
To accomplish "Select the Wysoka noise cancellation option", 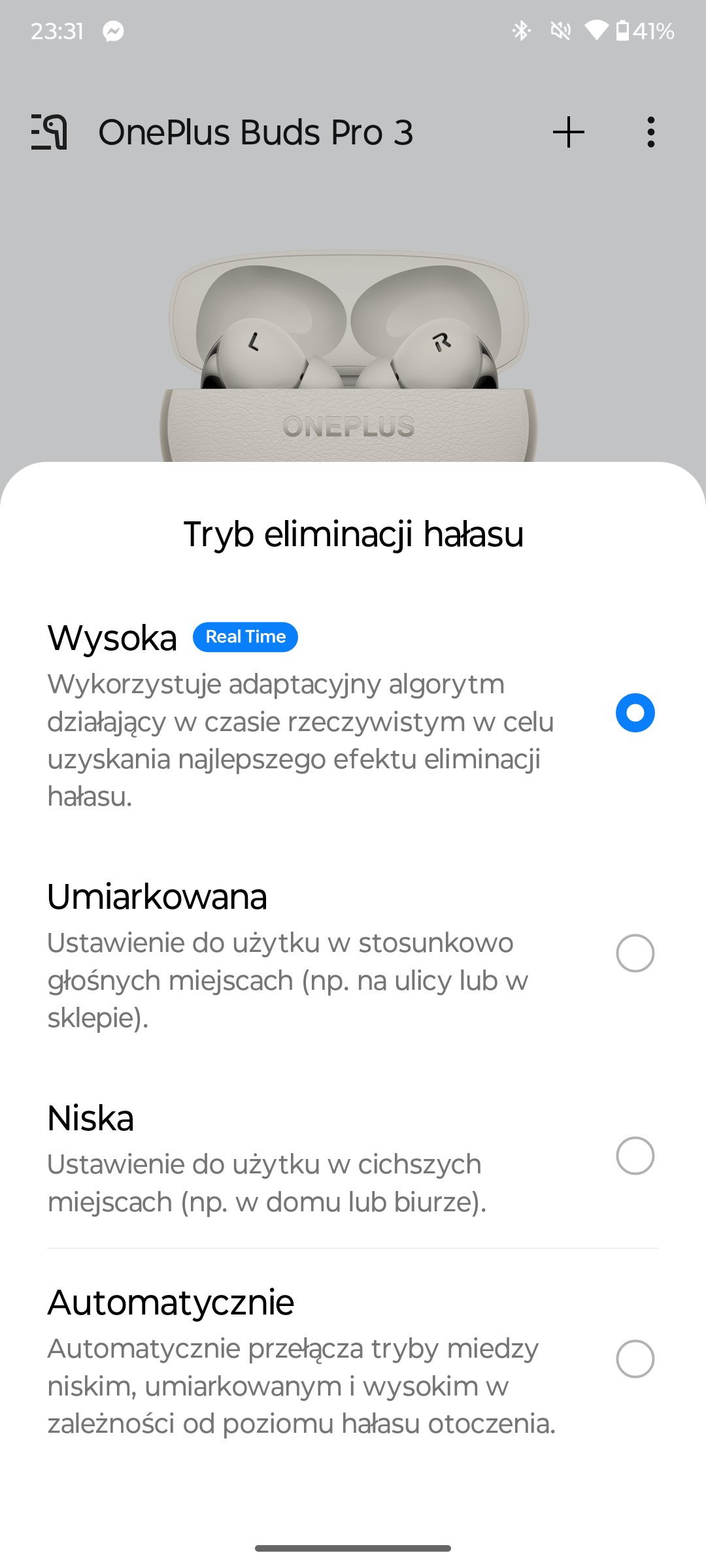I will 353,713.
